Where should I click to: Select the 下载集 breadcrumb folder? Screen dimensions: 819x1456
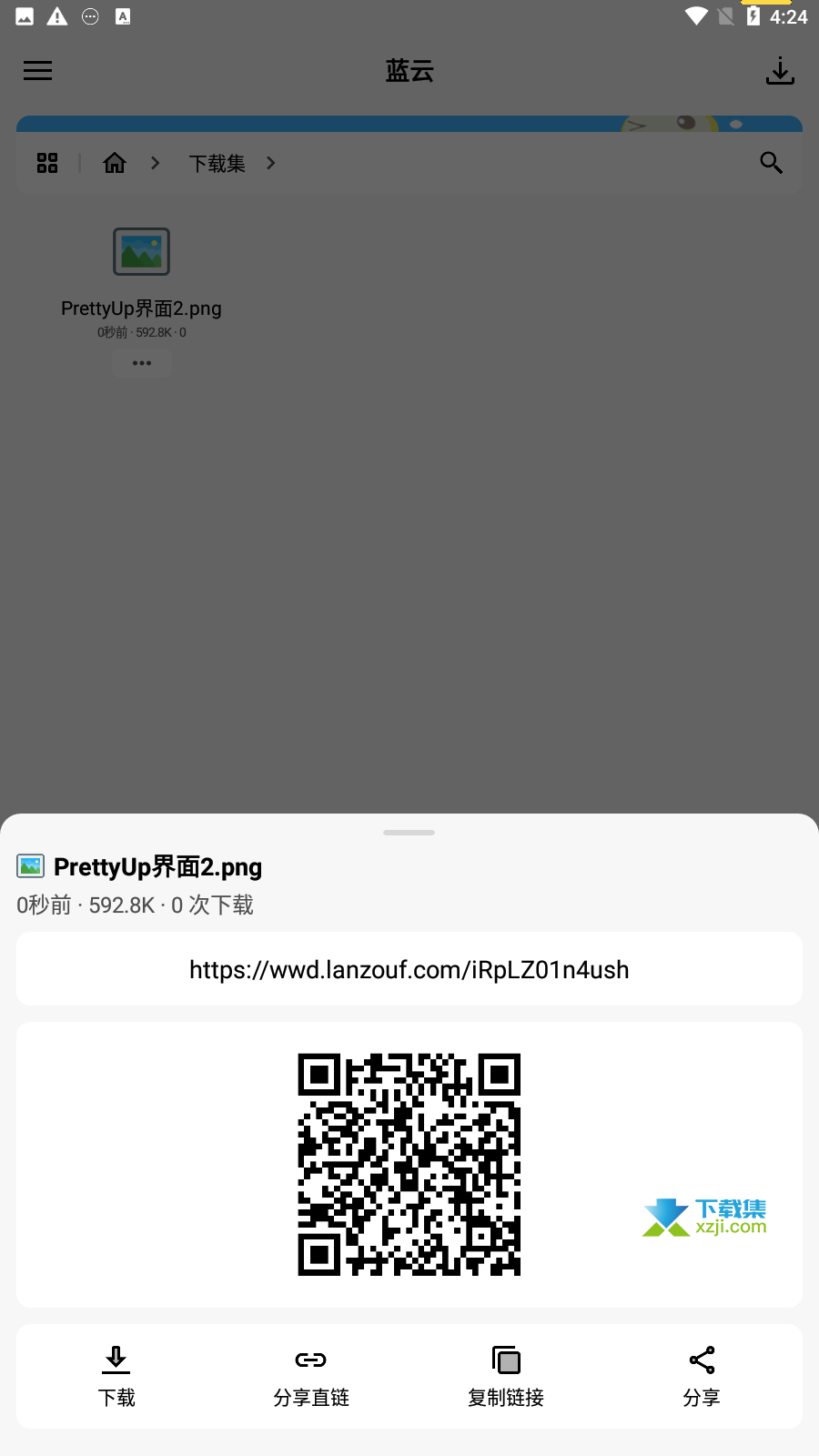point(217,164)
